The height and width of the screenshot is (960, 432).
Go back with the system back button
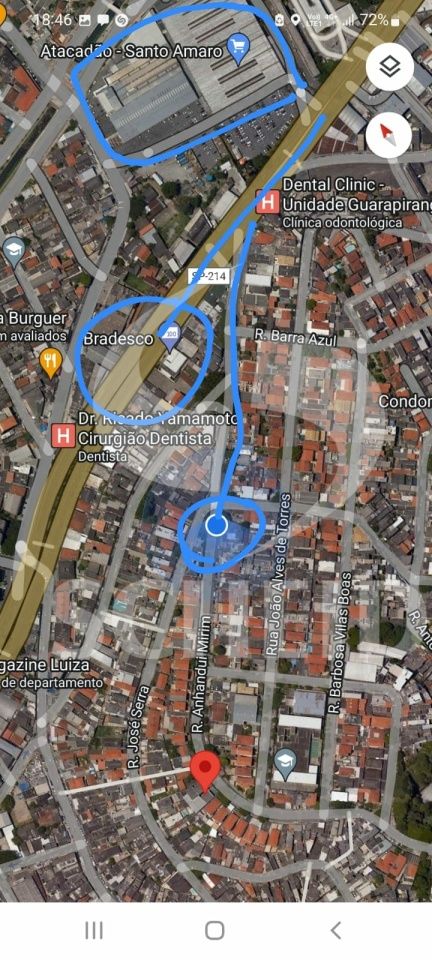(x=335, y=931)
